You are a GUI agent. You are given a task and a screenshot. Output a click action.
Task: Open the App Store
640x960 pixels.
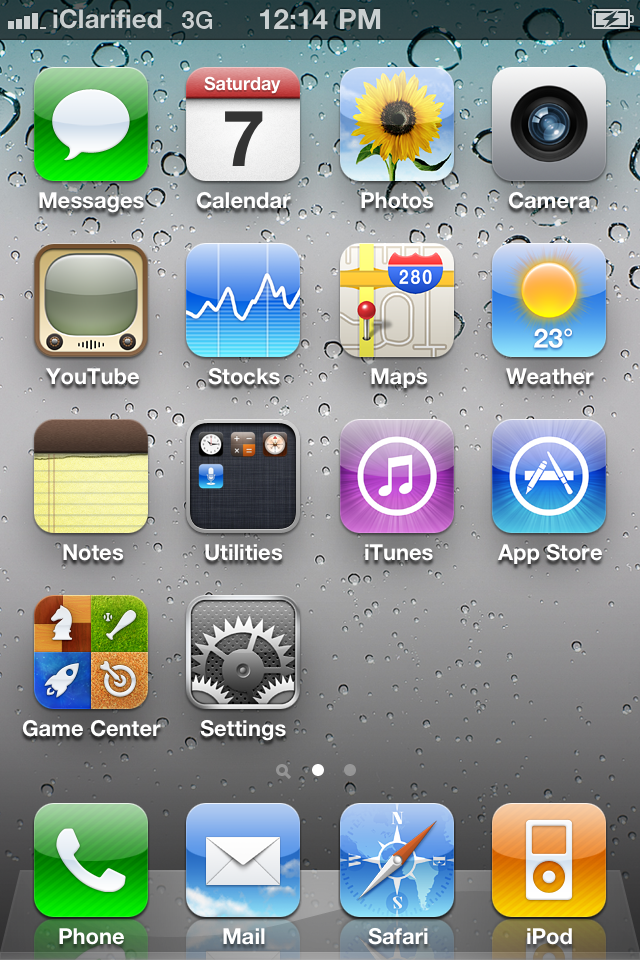click(x=548, y=476)
